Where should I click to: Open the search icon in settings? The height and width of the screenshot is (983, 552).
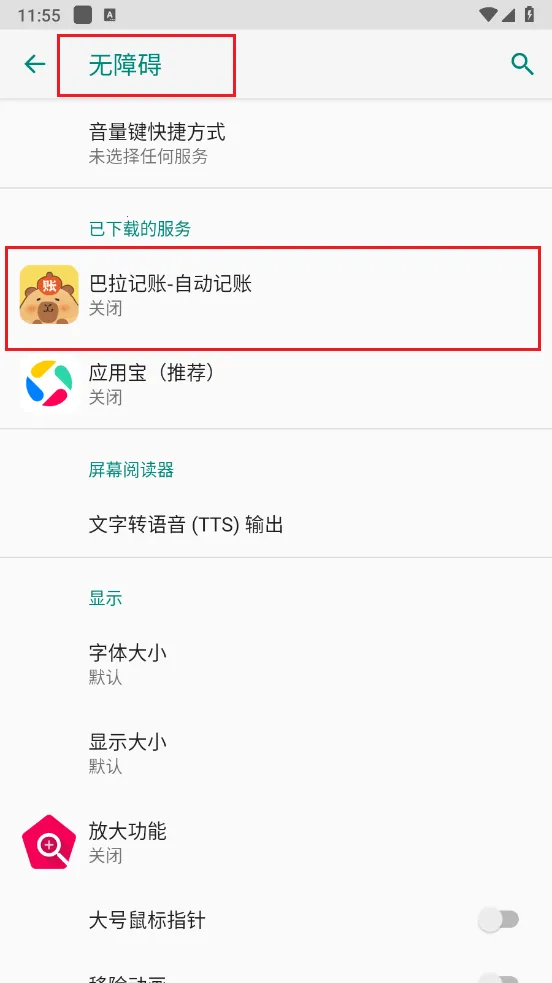tap(522, 64)
